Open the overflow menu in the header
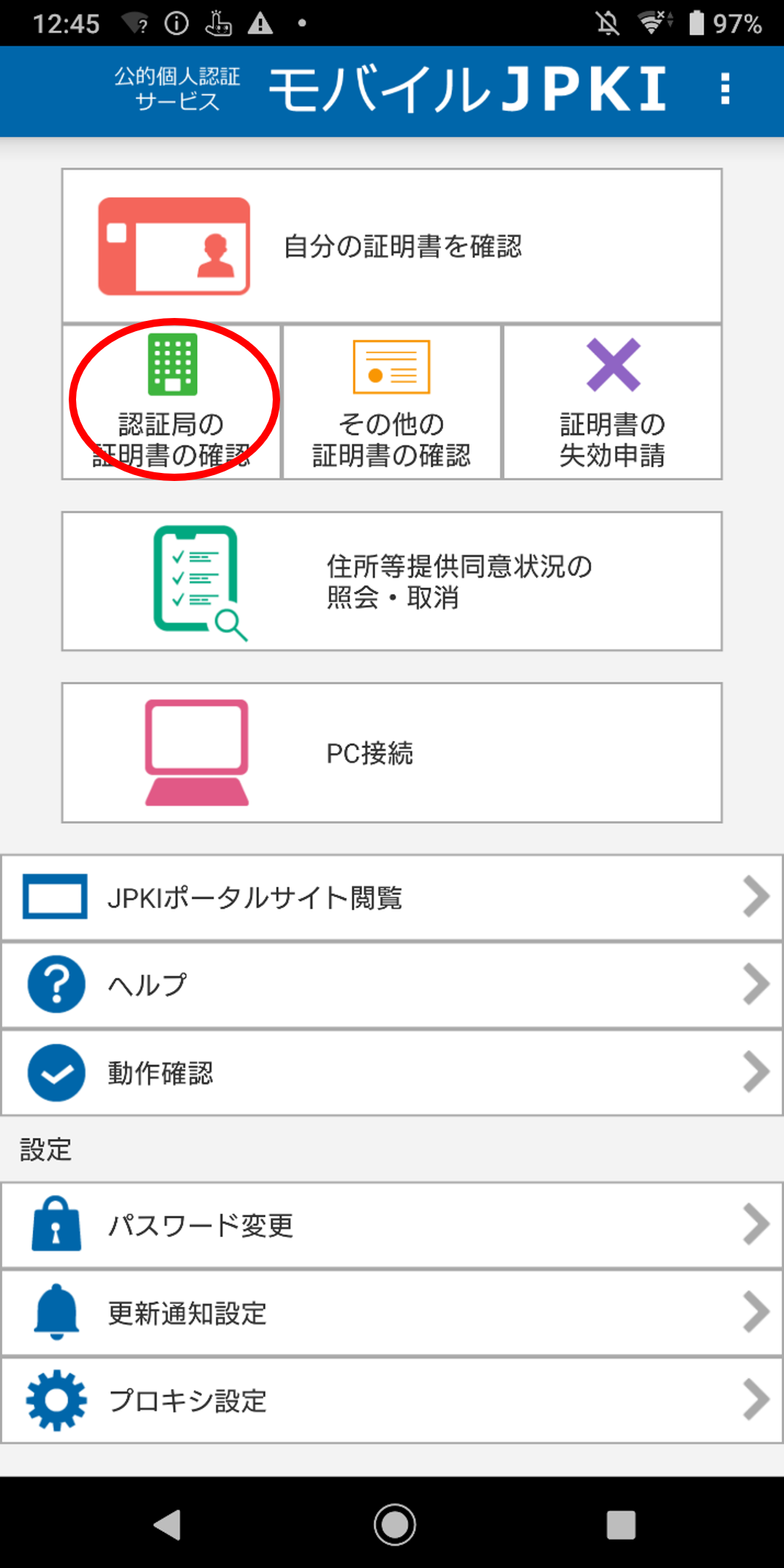 (725, 89)
